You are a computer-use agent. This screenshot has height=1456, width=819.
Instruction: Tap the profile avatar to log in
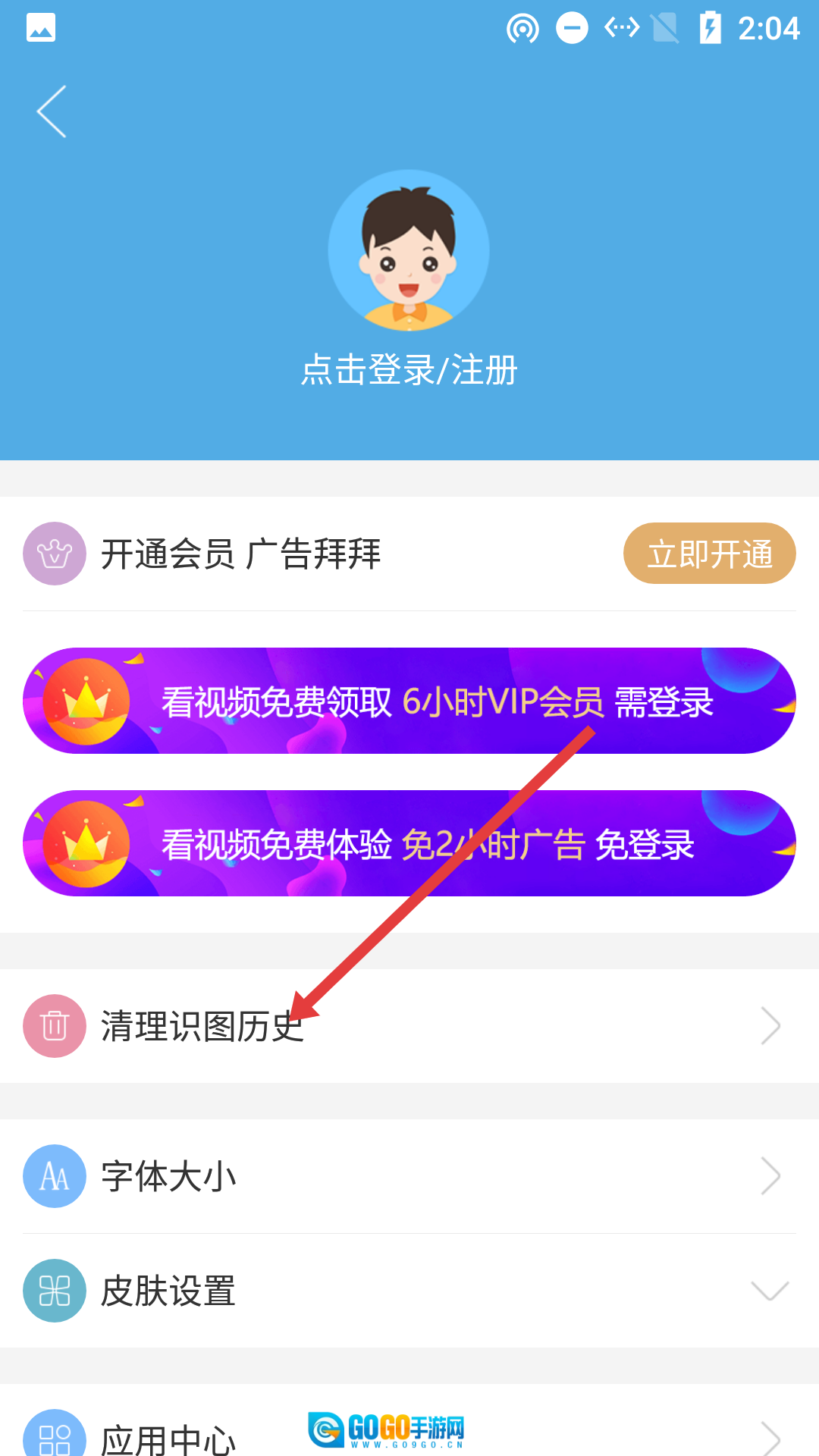409,250
